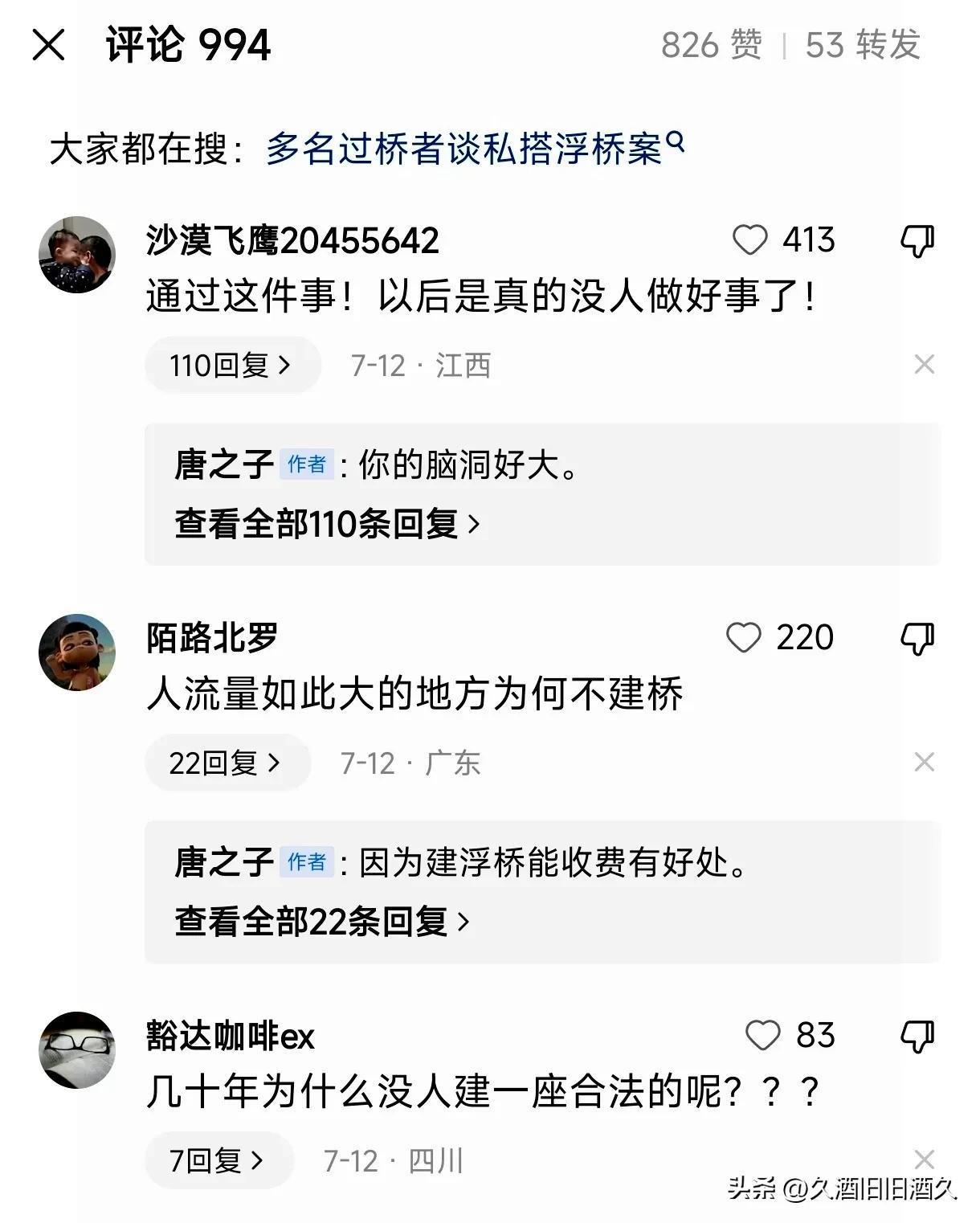Open the 22回复 reply chip
The height and width of the screenshot is (1223, 980).
click(x=227, y=763)
